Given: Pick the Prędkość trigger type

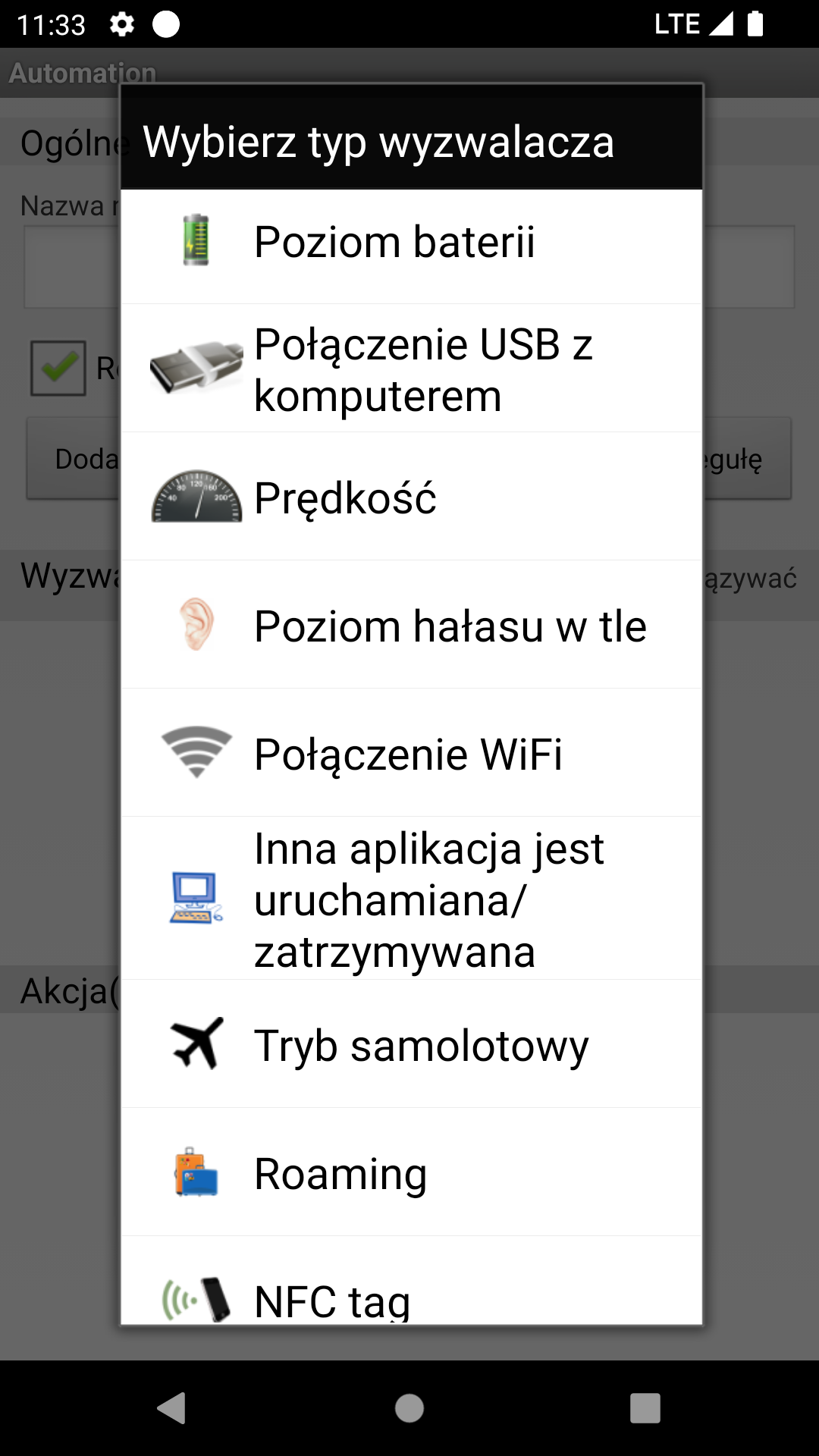Looking at the screenshot, I should 411,497.
